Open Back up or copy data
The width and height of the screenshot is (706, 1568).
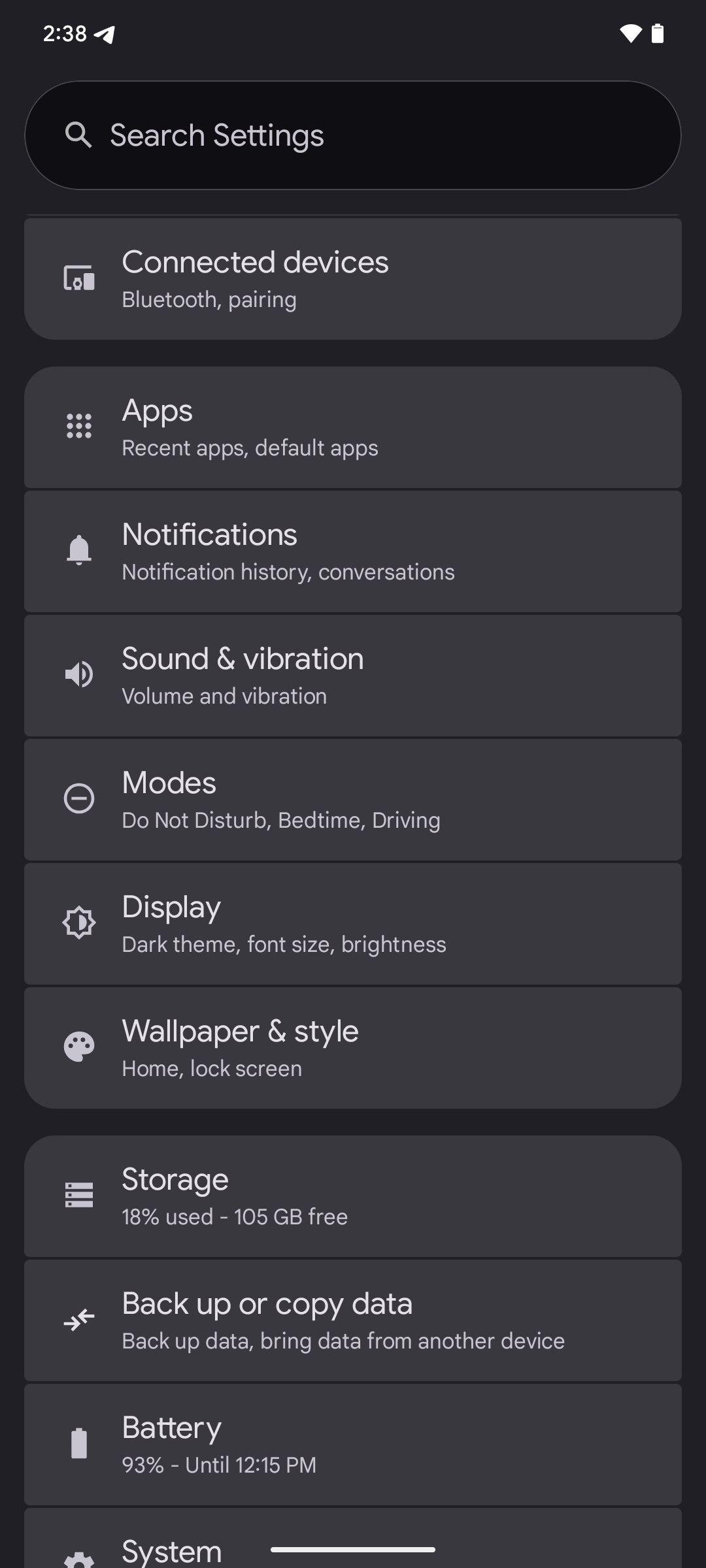click(353, 1320)
